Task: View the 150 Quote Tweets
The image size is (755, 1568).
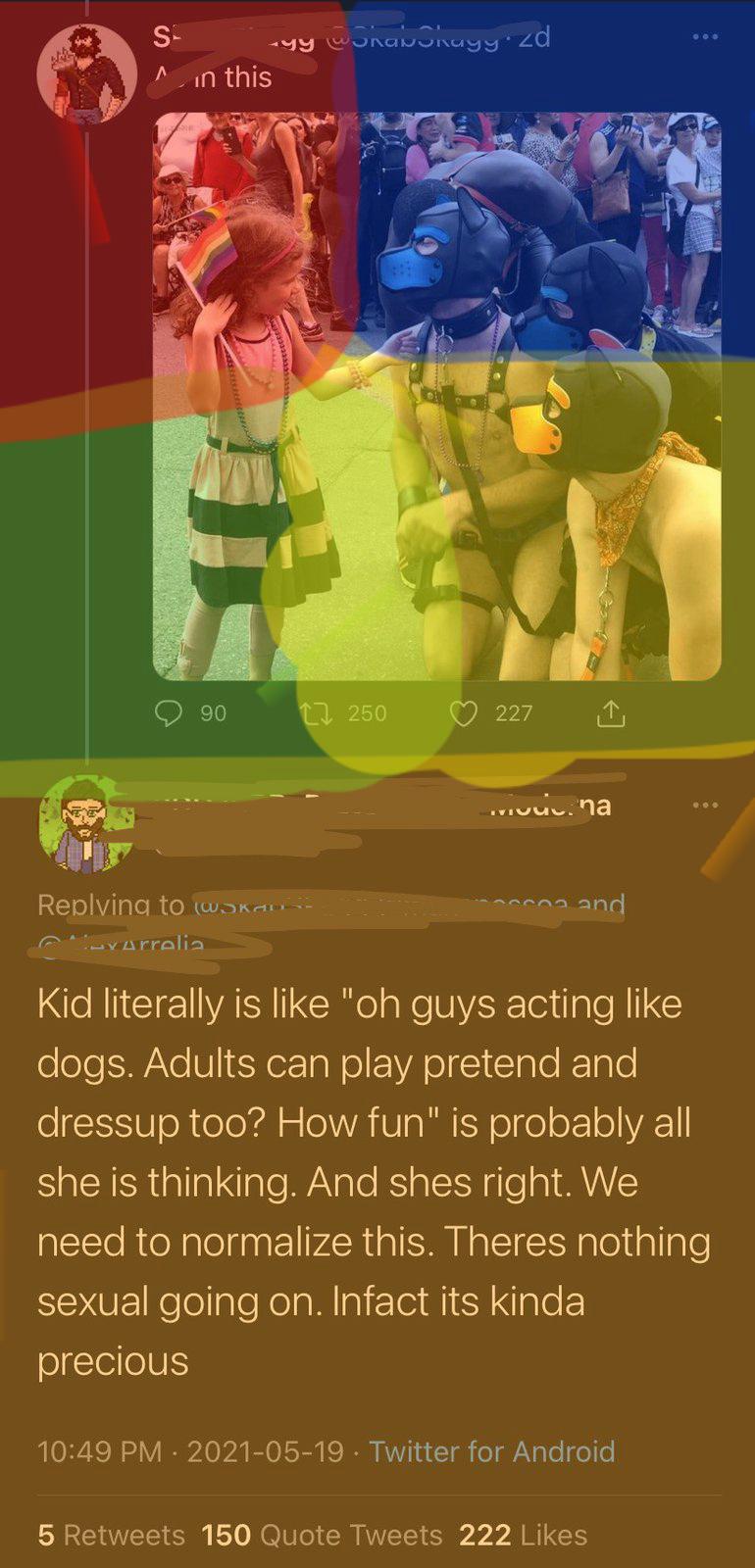Action: tap(322, 1535)
